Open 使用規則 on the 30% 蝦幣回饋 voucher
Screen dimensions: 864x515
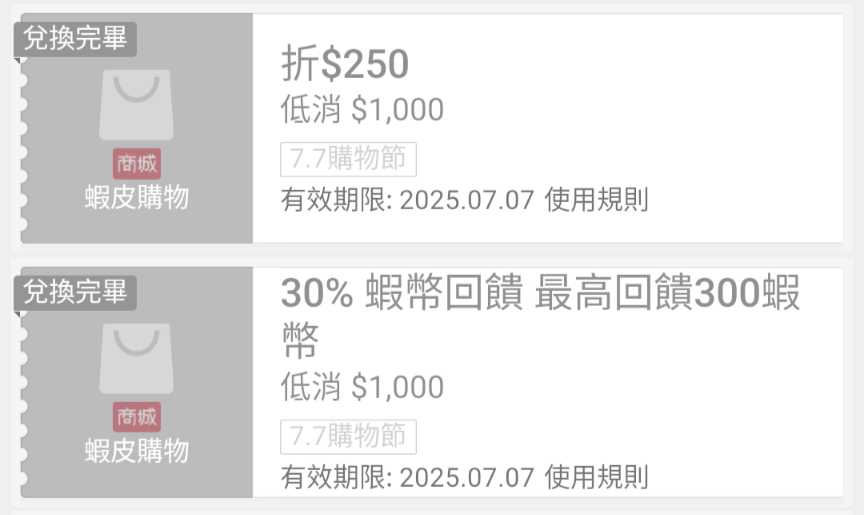(x=596, y=476)
